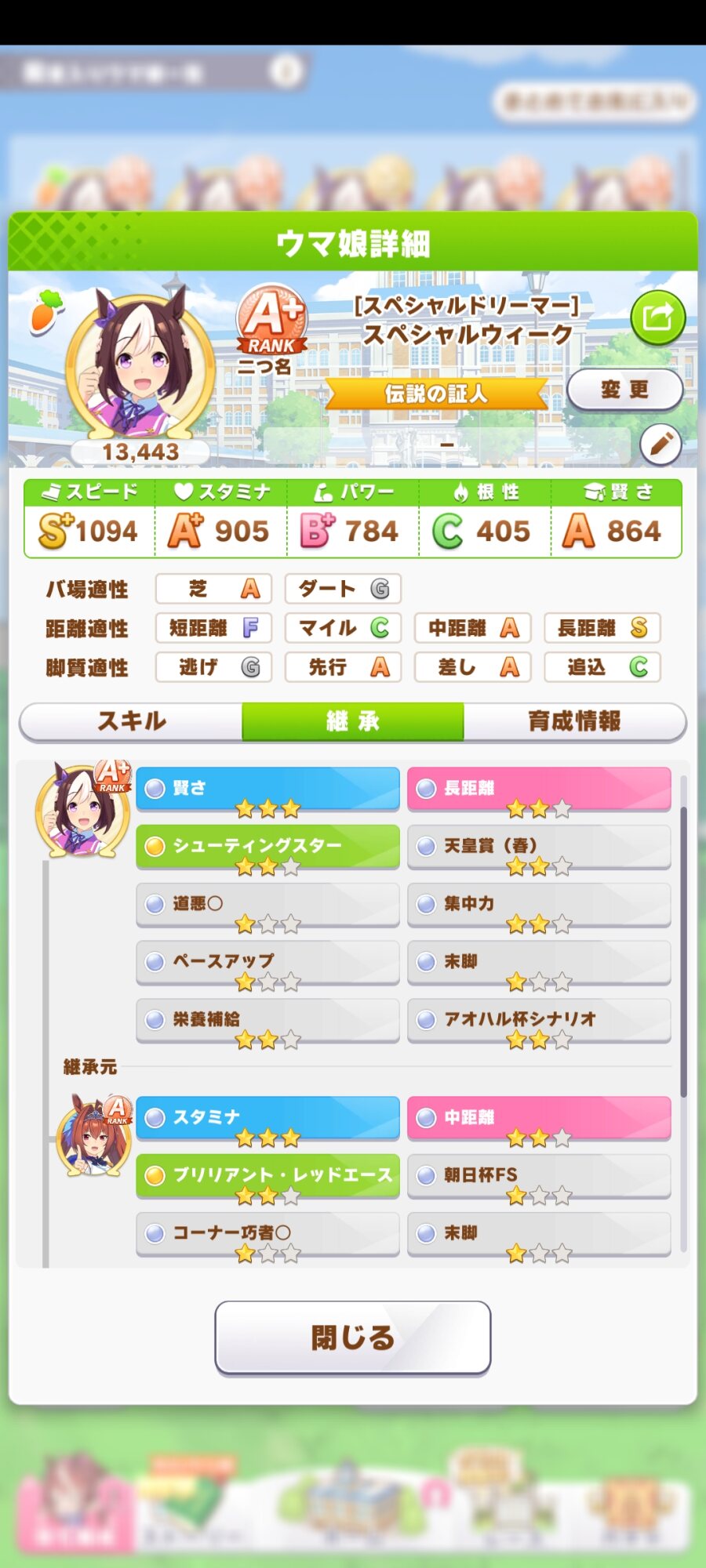Open the ペースアップ skill factor
706x1568 pixels.
[267, 963]
